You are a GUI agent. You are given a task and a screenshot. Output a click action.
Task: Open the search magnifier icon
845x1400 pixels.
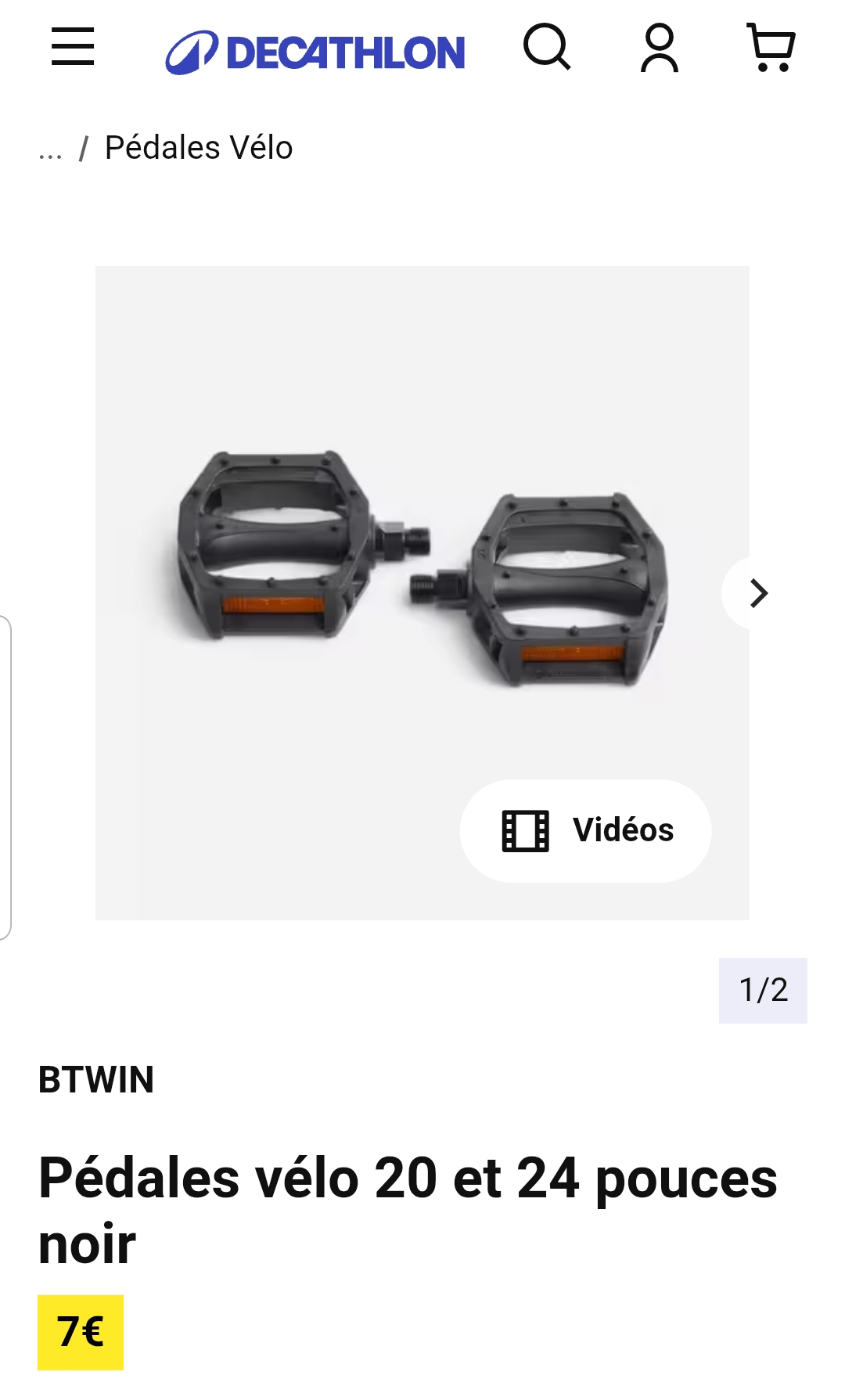click(546, 47)
